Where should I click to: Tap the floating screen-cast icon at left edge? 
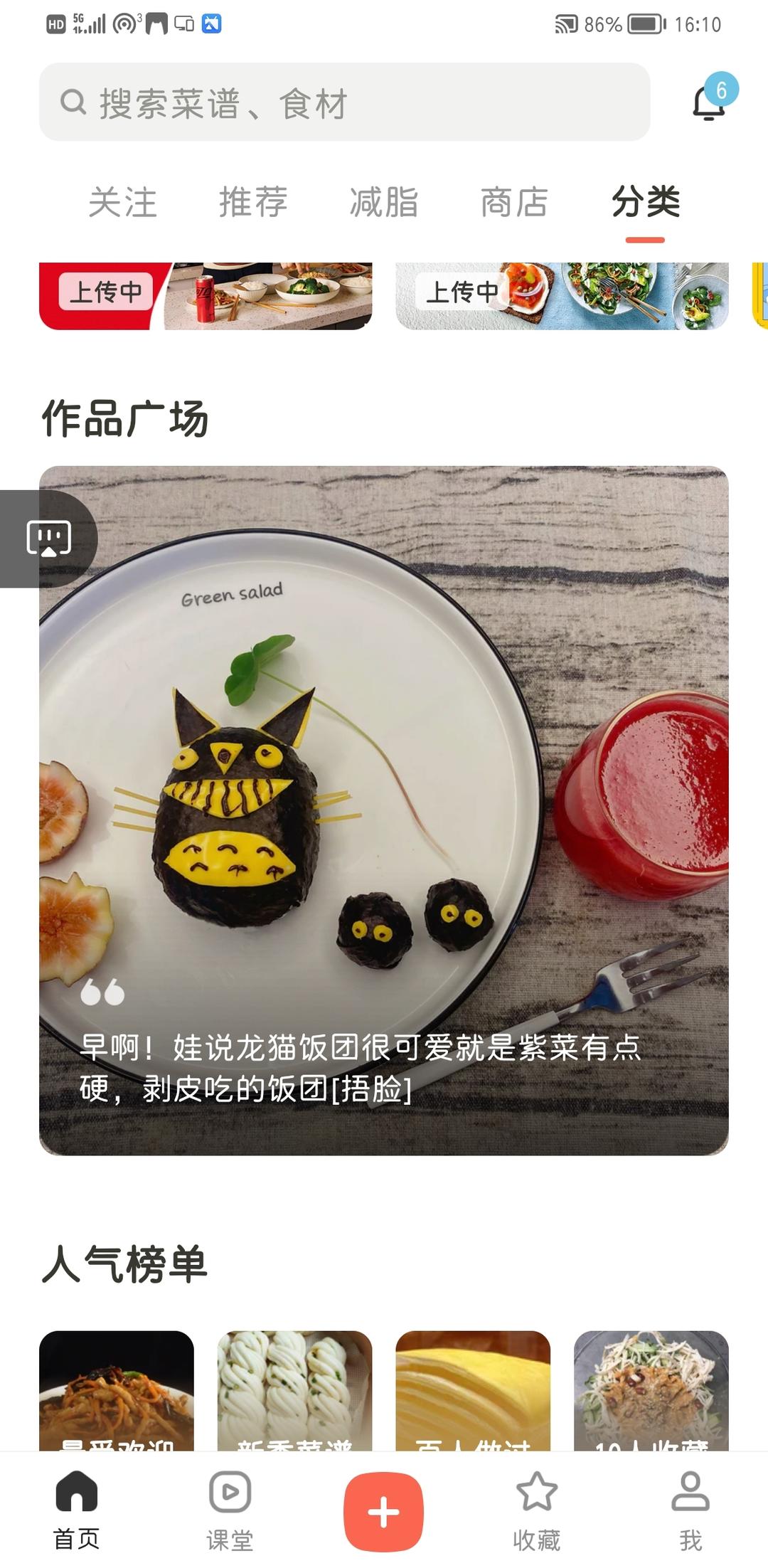[x=48, y=539]
